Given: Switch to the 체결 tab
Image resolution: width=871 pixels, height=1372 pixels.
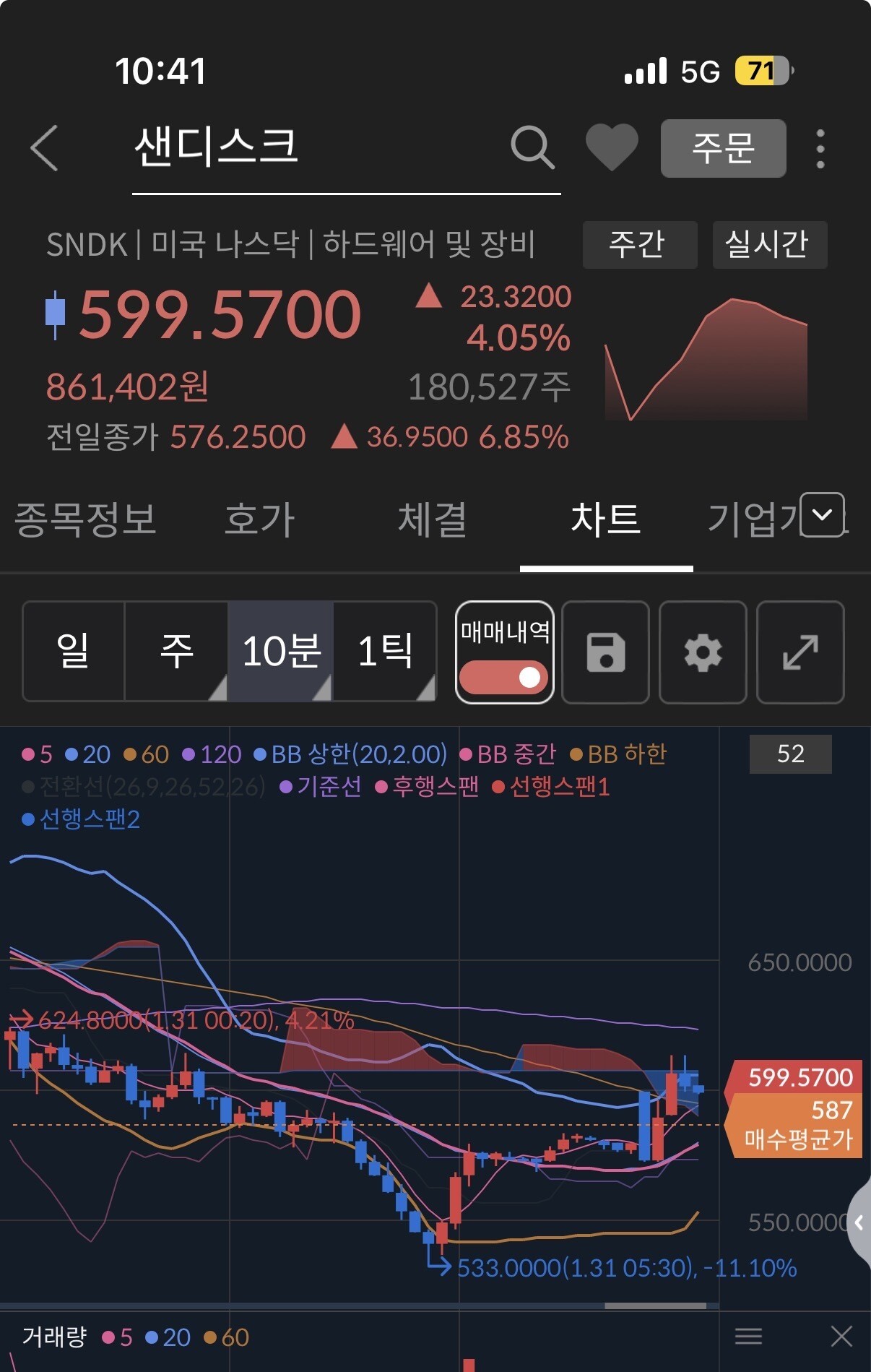Looking at the screenshot, I should tap(433, 519).
